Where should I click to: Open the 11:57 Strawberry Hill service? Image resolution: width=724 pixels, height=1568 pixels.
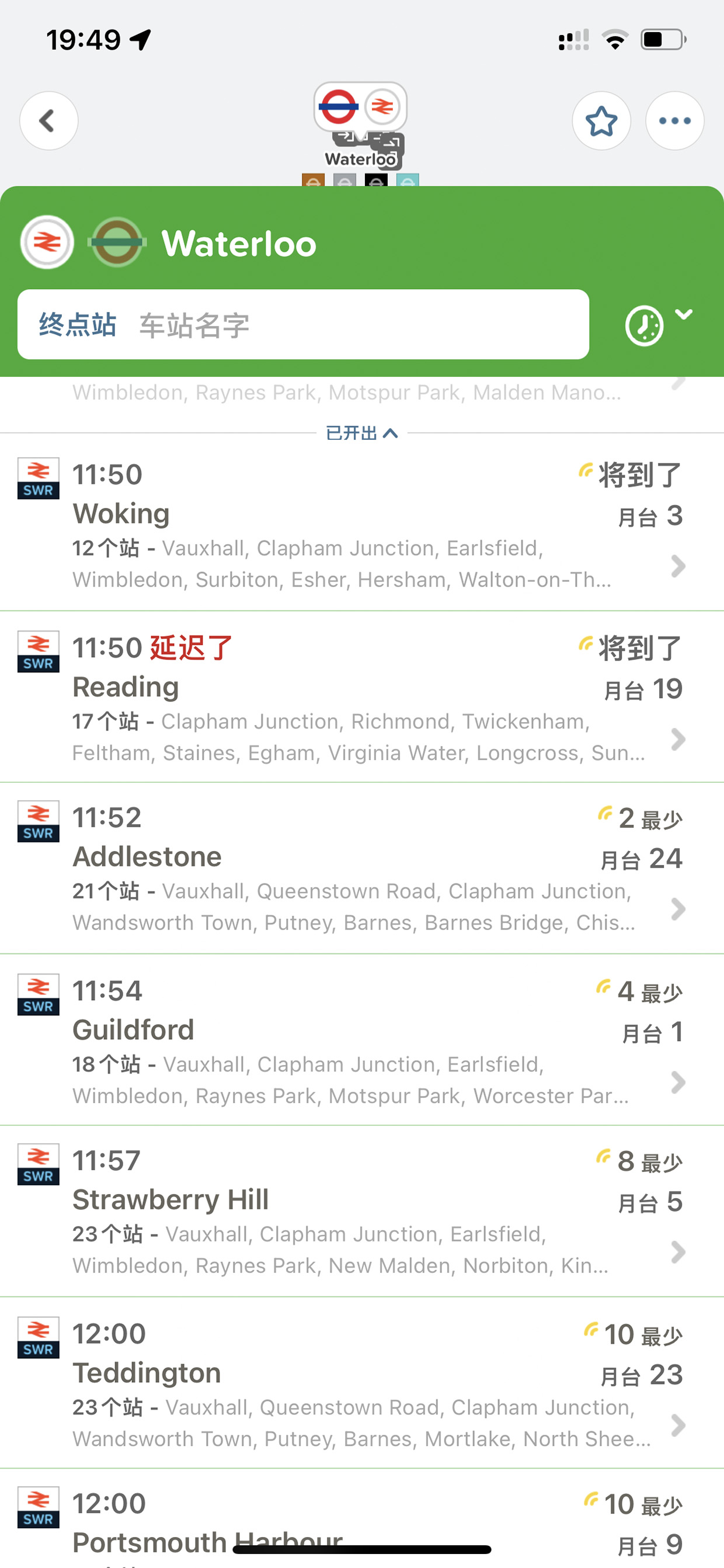362,1211
